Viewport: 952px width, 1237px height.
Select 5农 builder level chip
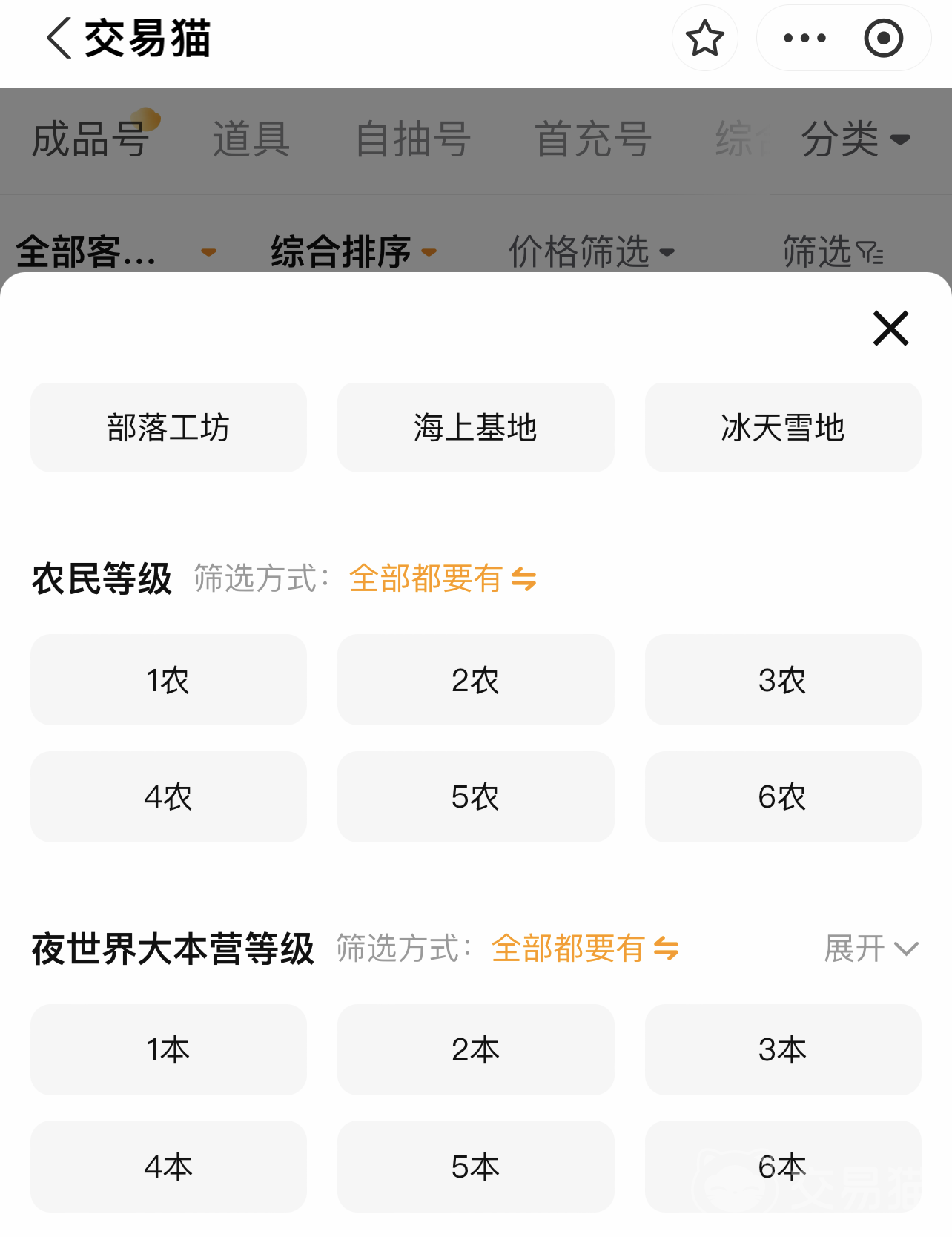[475, 797]
